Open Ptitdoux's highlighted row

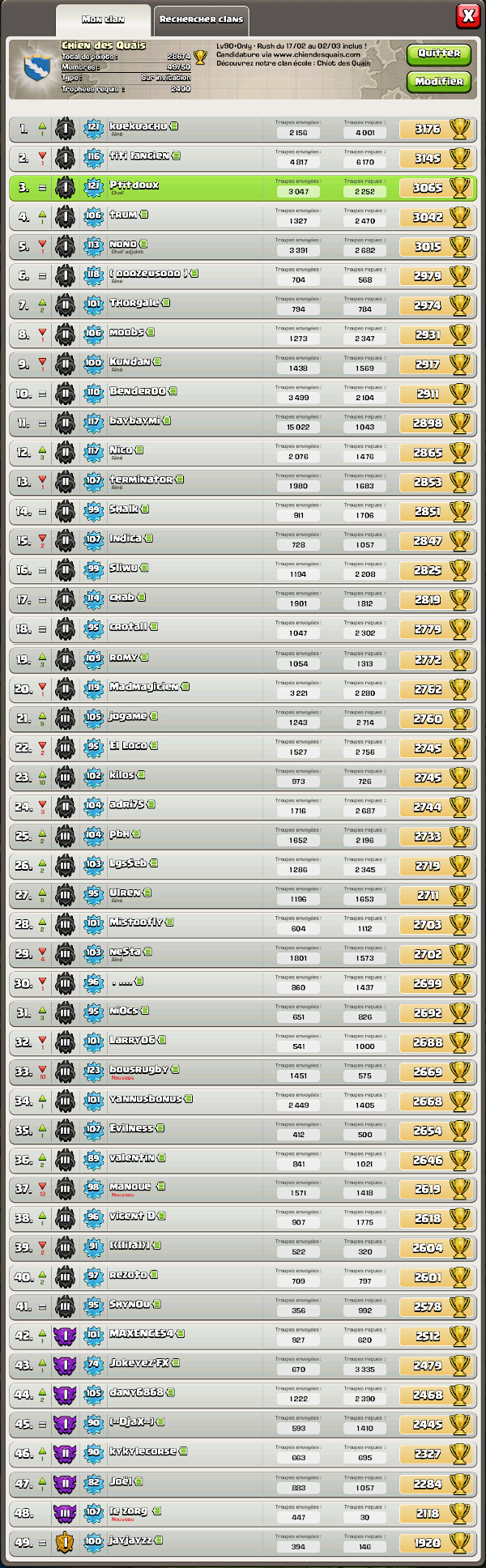click(x=243, y=187)
